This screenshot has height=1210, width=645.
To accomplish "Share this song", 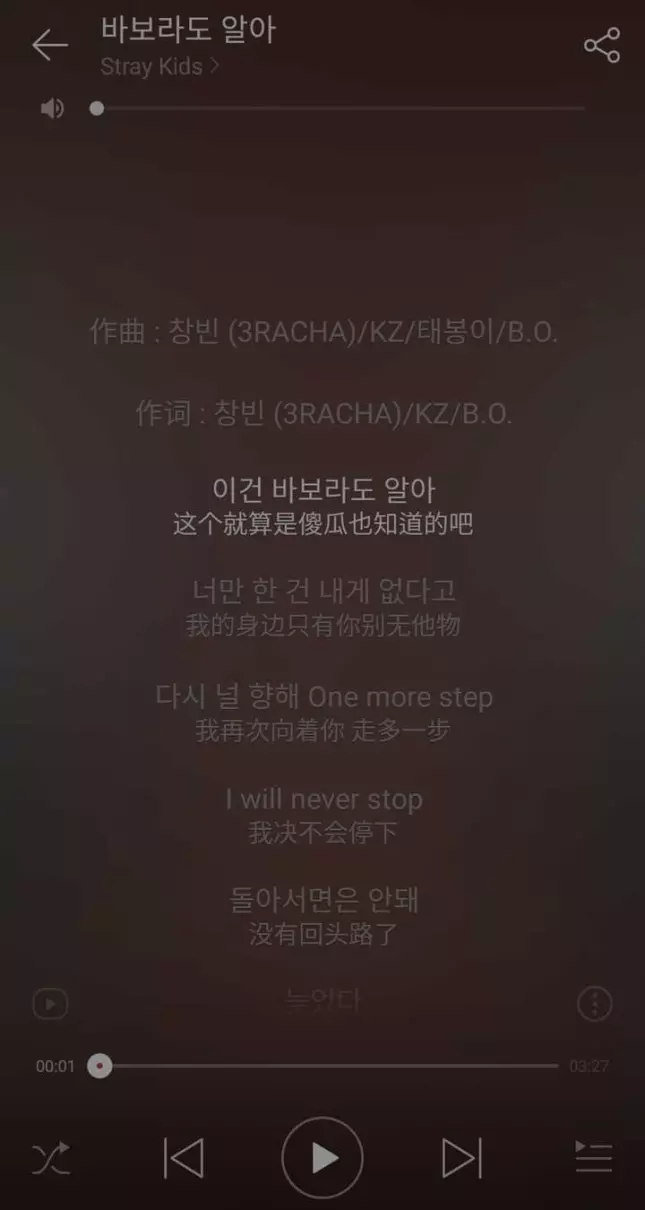I will point(601,46).
